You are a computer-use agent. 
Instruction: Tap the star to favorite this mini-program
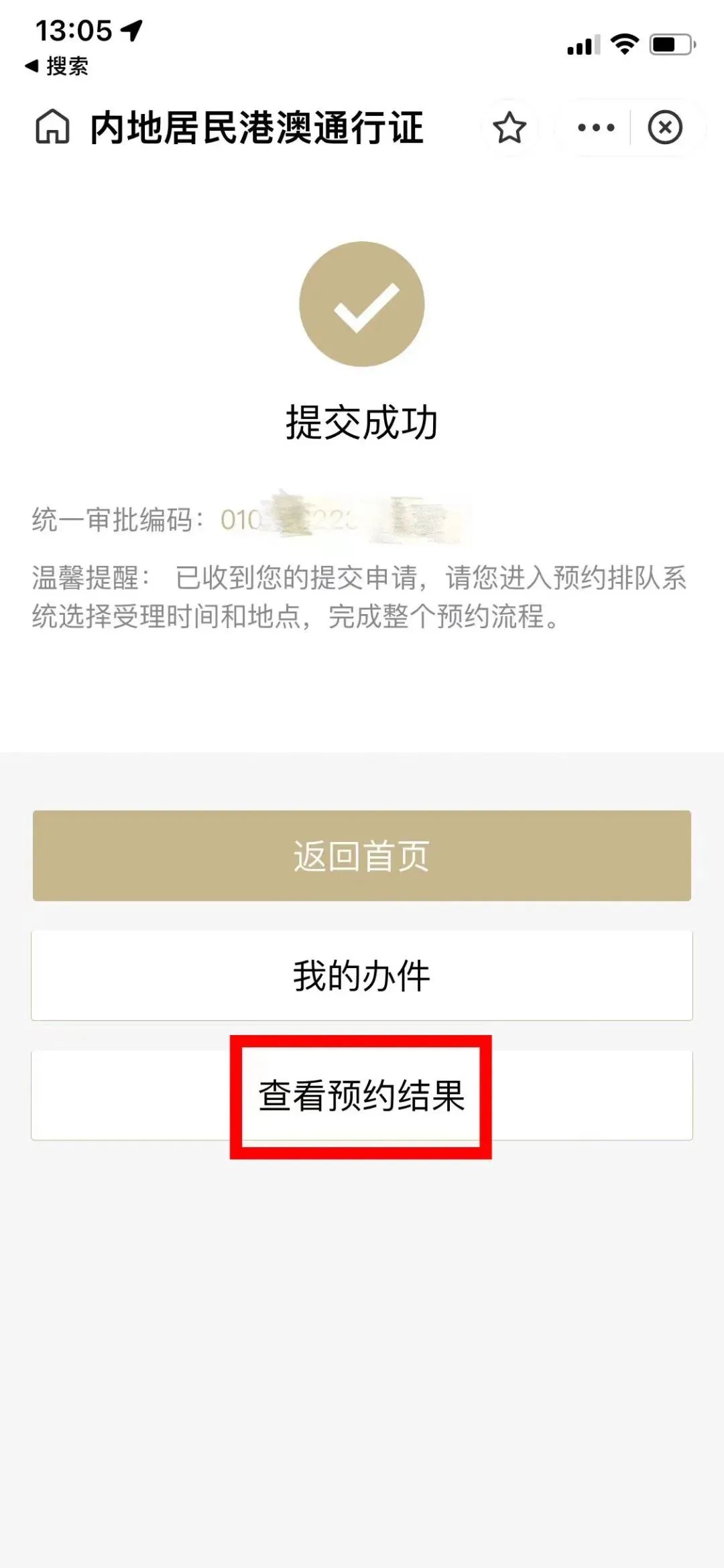coord(509,129)
